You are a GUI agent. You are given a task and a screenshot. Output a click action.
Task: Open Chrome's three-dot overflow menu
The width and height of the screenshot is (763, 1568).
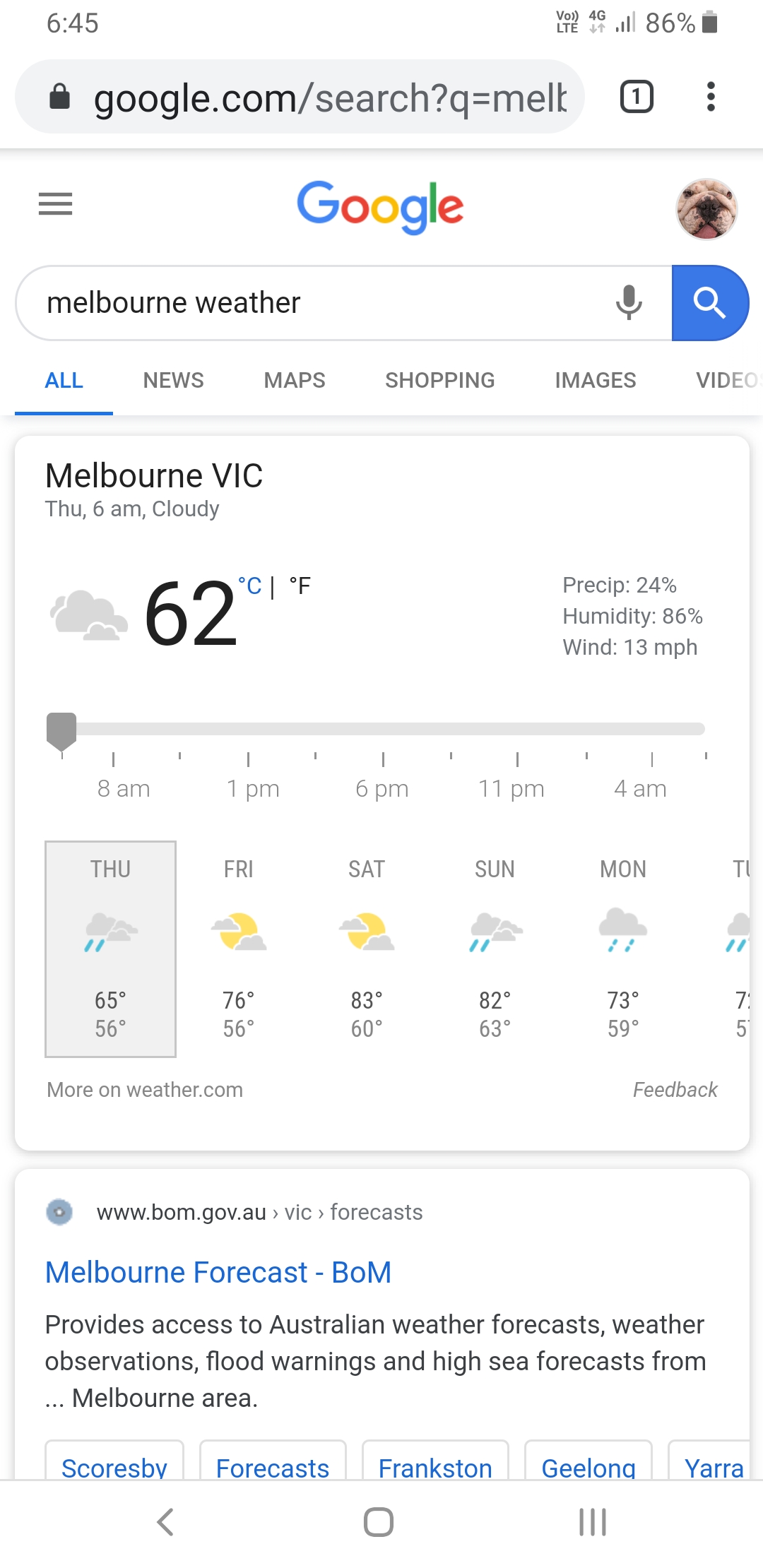(x=711, y=97)
